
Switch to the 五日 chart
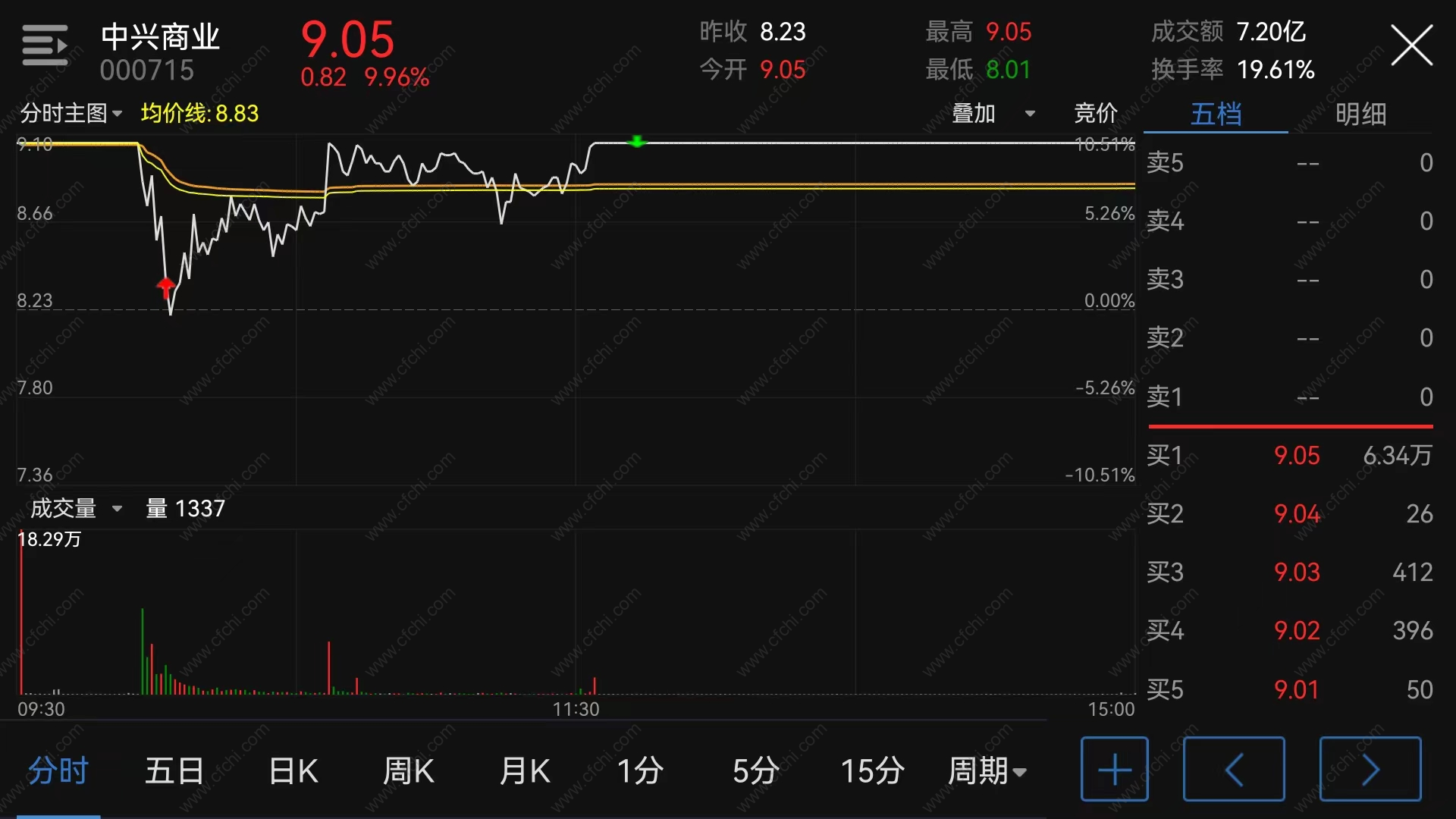(x=174, y=770)
